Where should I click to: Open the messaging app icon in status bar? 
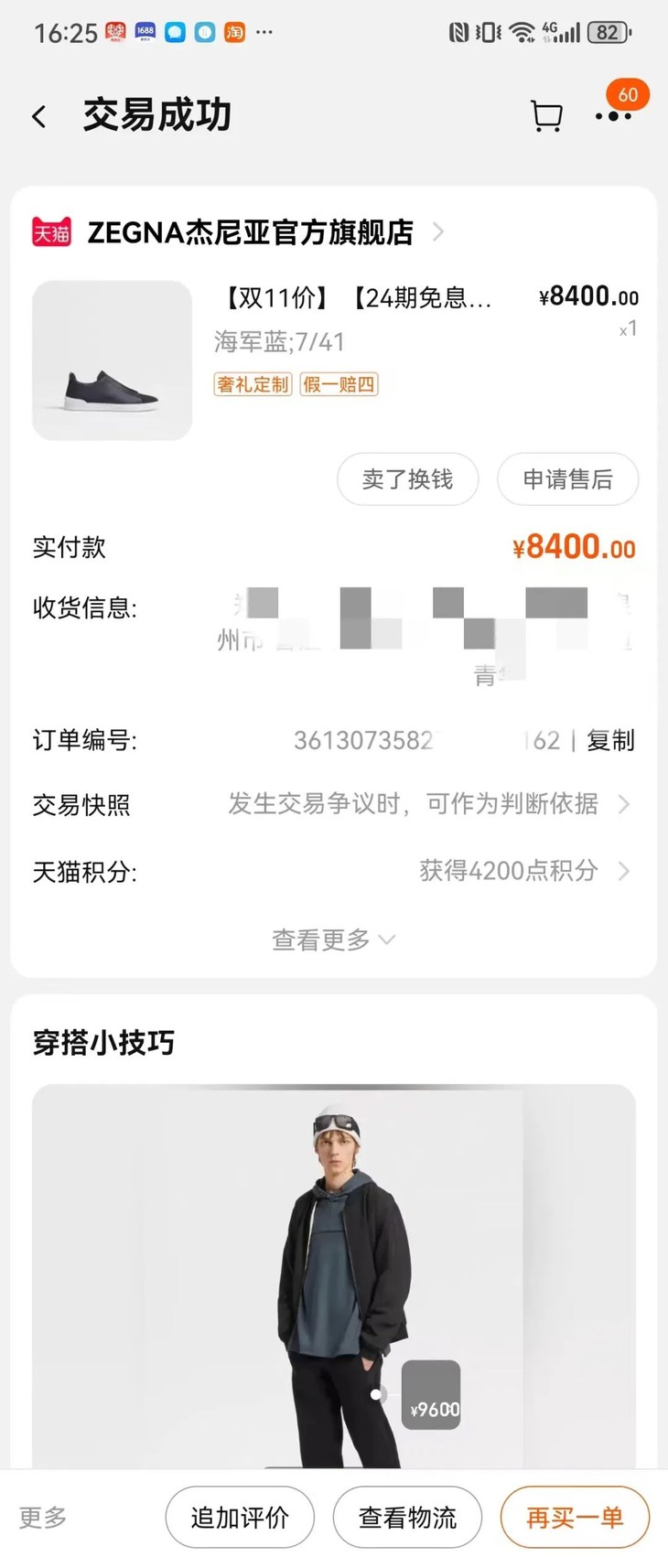pos(174,32)
